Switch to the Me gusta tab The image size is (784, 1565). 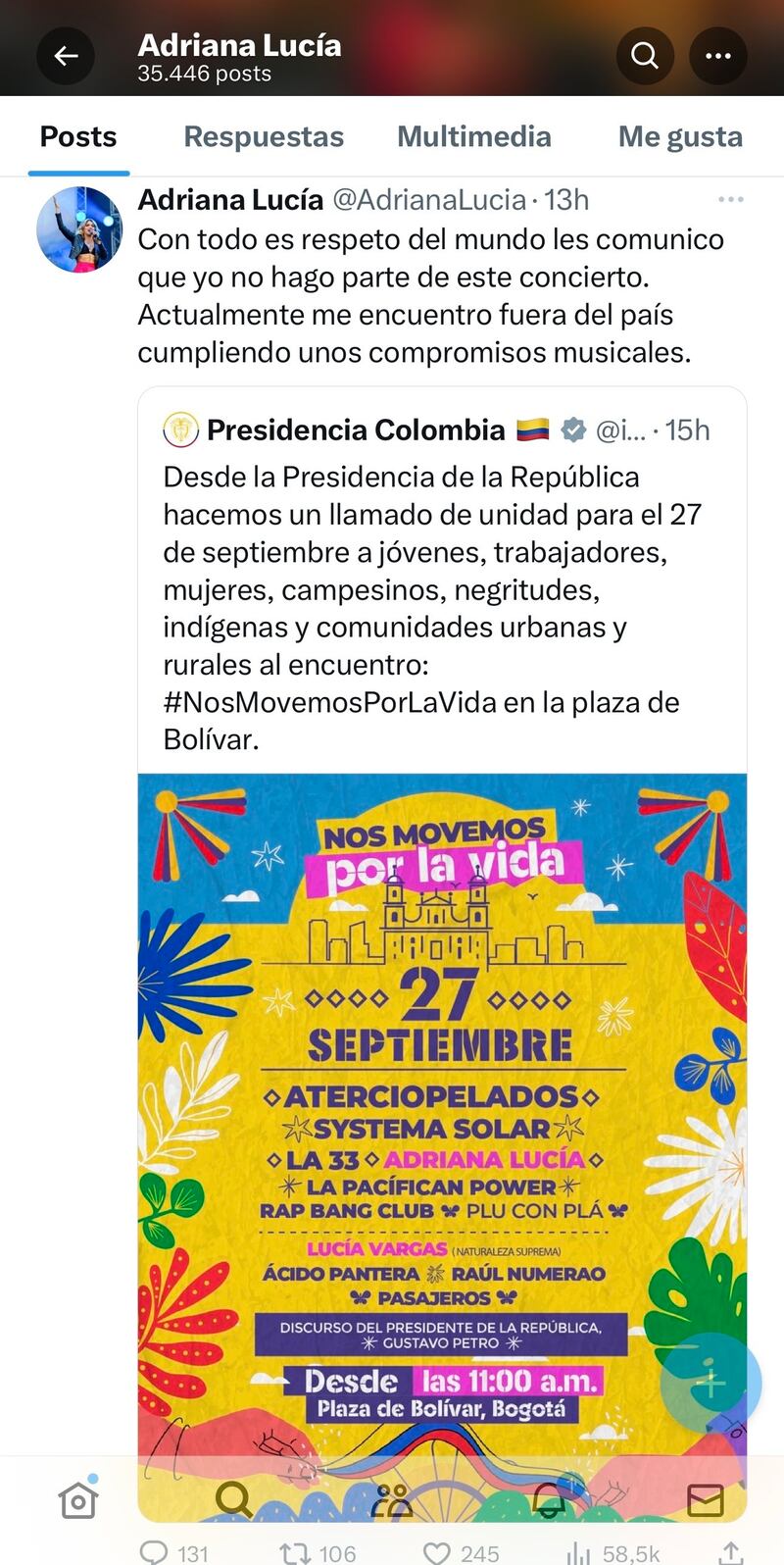coord(680,137)
